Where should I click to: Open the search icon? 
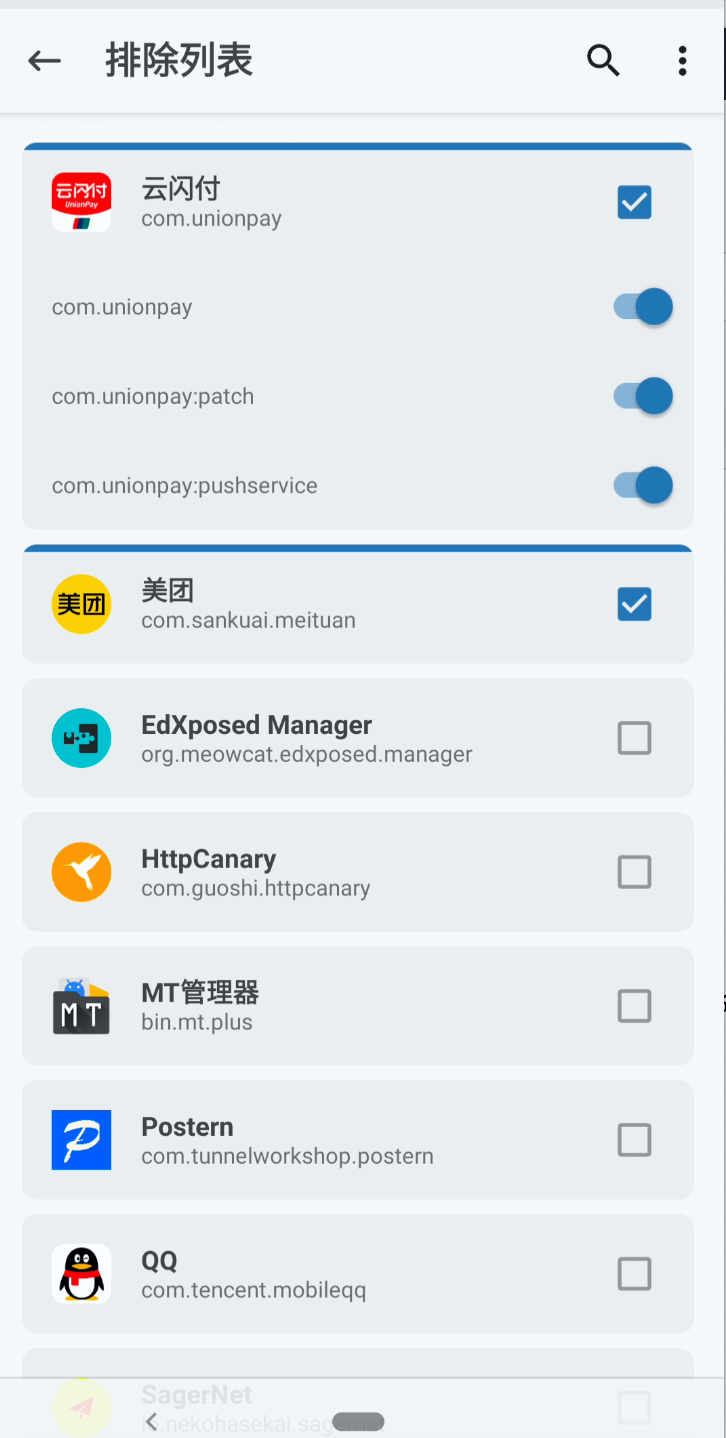coord(603,61)
